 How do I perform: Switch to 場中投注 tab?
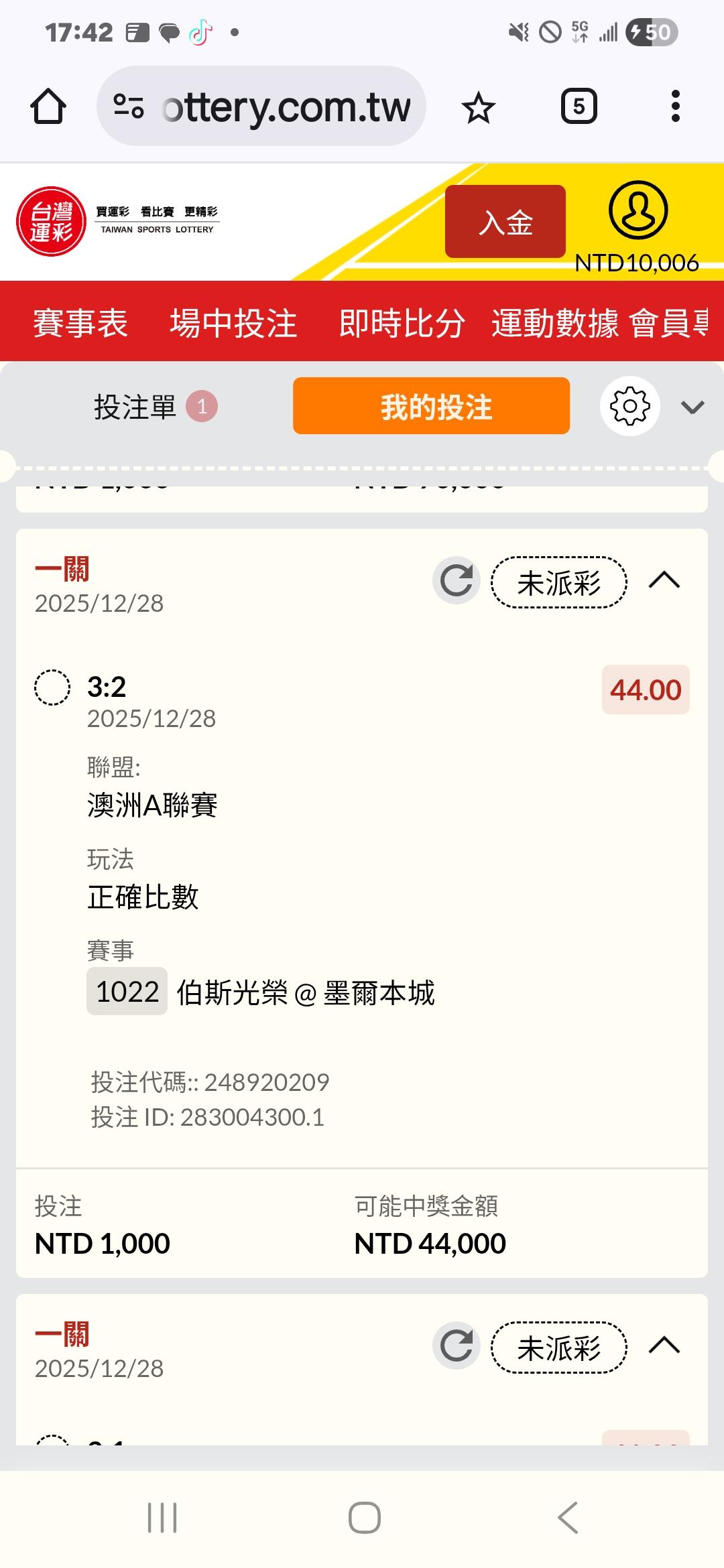click(233, 323)
